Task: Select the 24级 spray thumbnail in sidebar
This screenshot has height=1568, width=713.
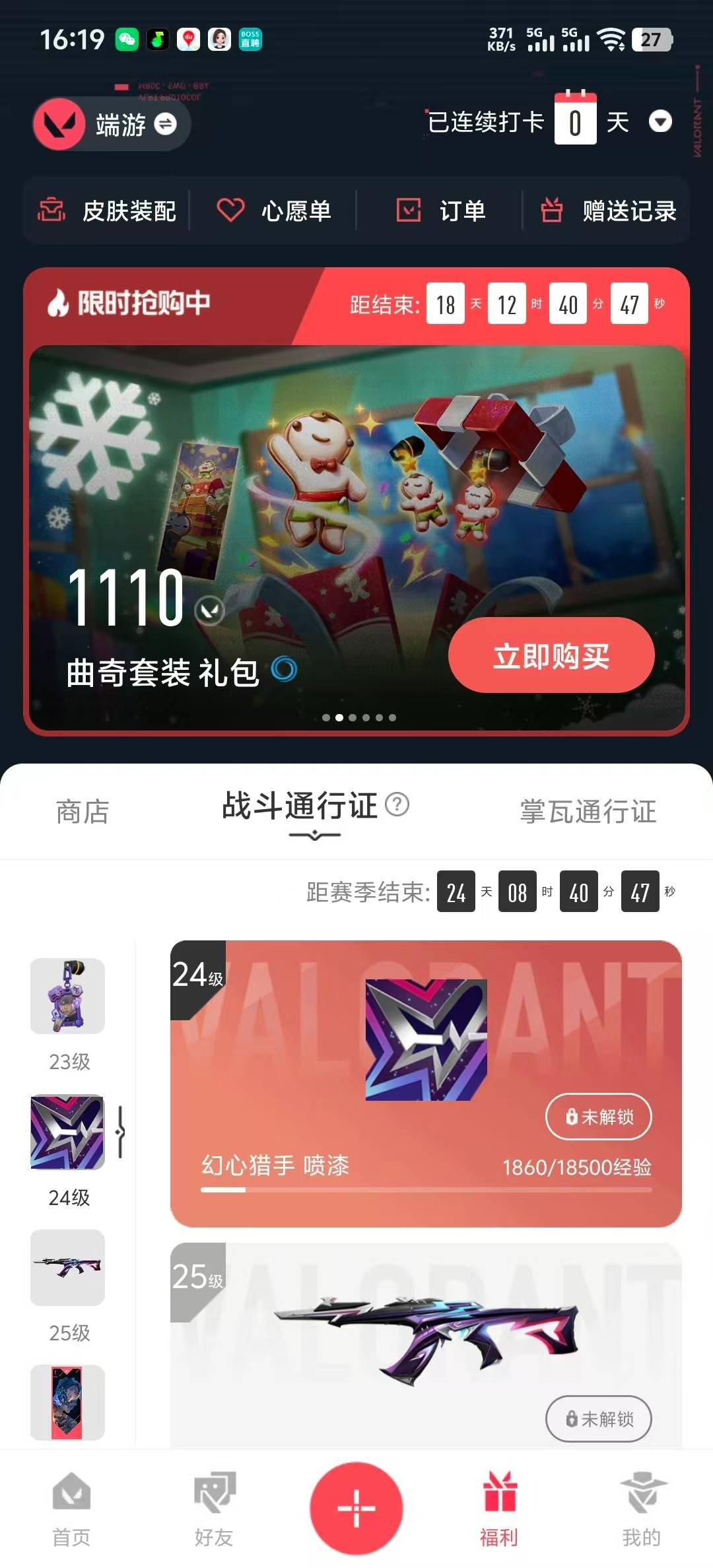Action: tap(68, 1132)
